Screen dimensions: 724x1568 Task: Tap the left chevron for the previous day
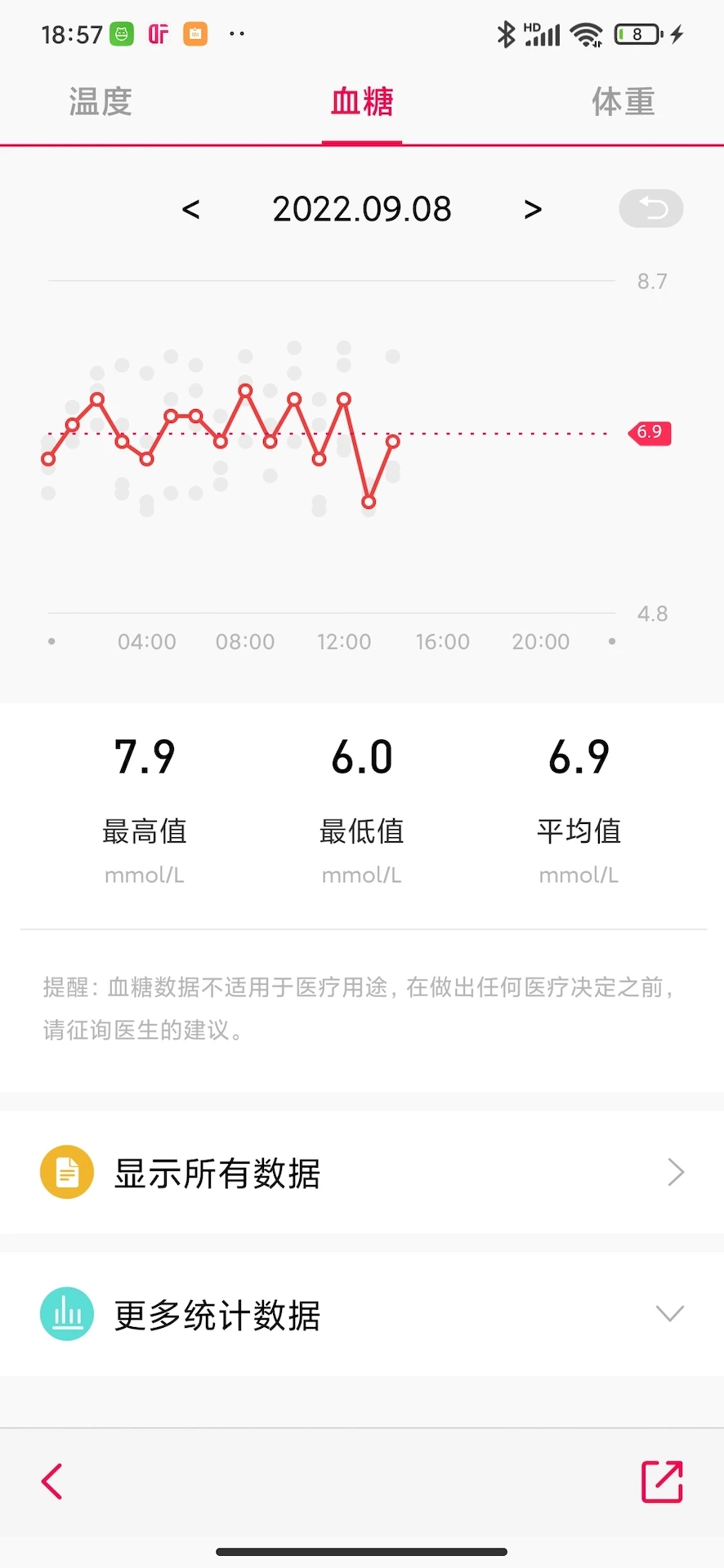(x=191, y=208)
